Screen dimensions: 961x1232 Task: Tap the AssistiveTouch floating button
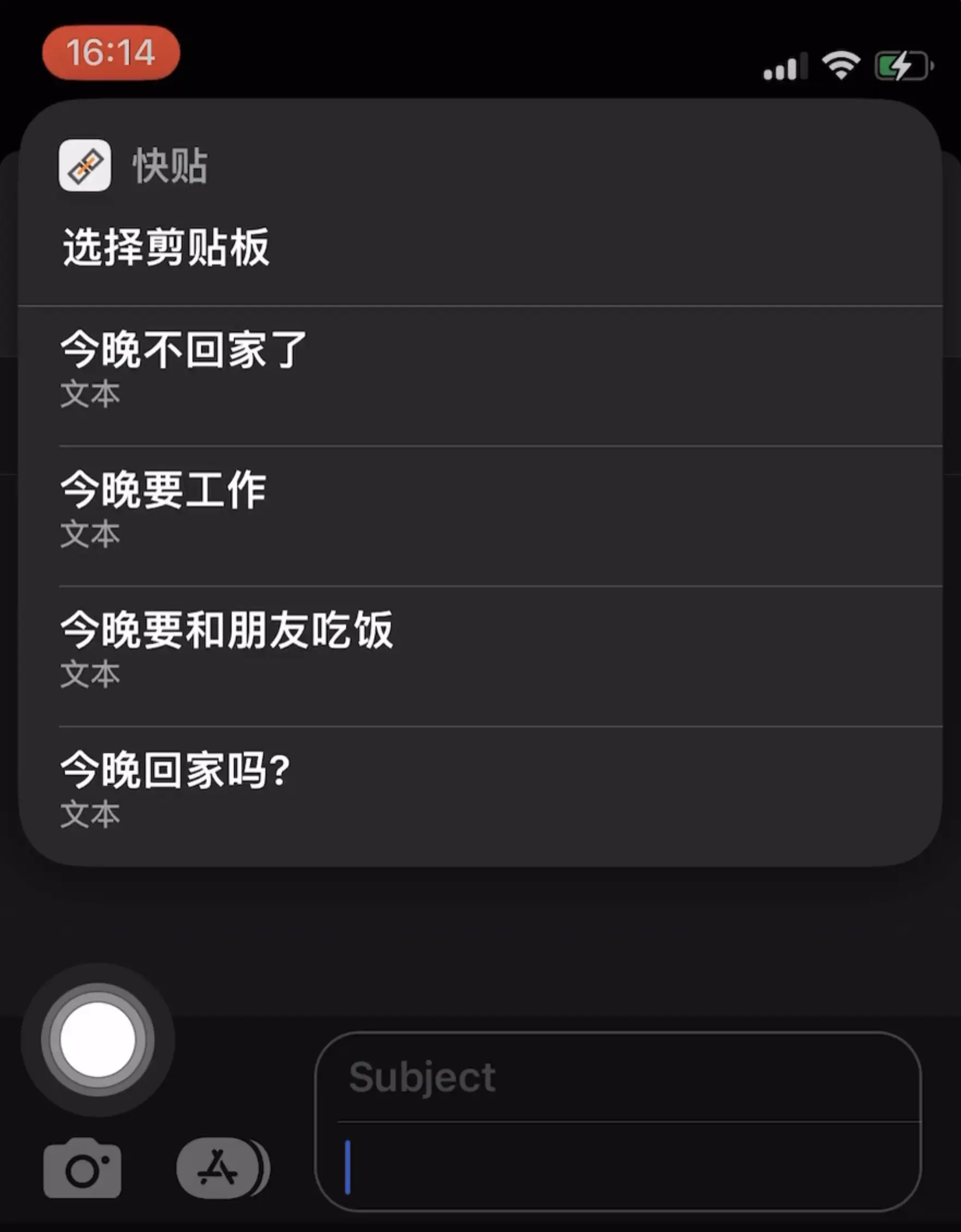pyautogui.click(x=98, y=1039)
